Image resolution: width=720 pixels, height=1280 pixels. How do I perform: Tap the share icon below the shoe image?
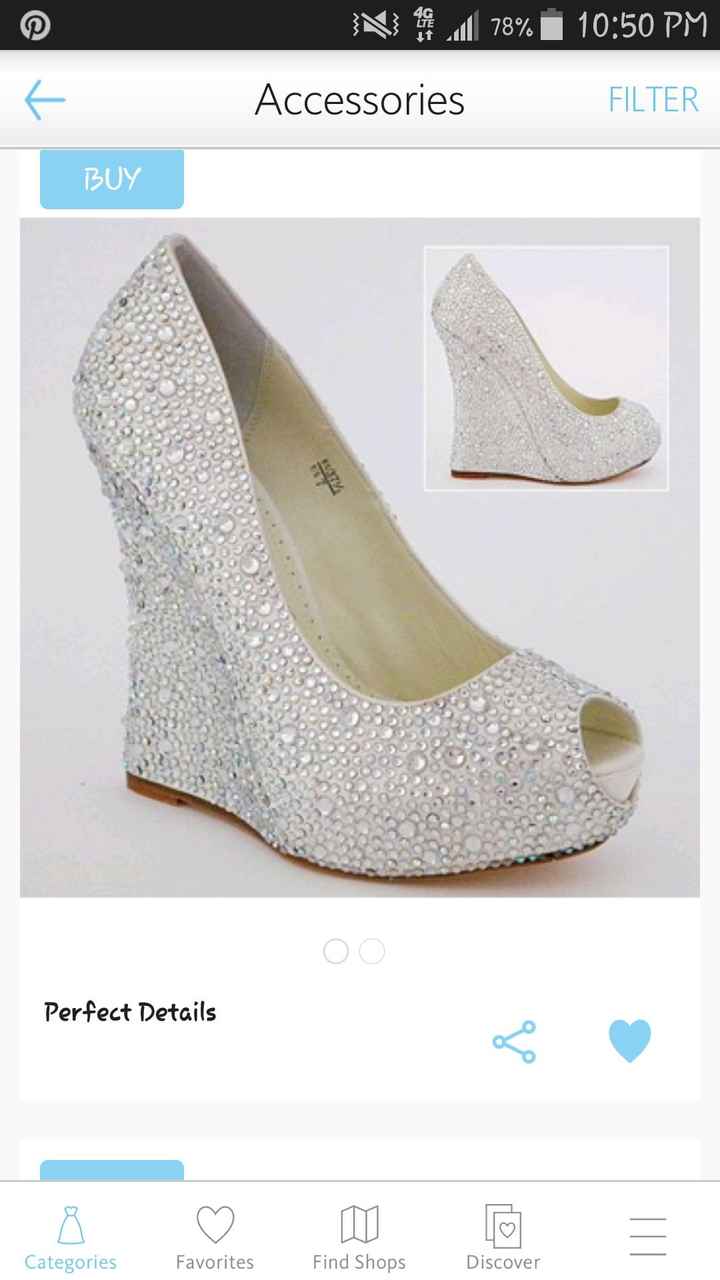pyautogui.click(x=514, y=1042)
